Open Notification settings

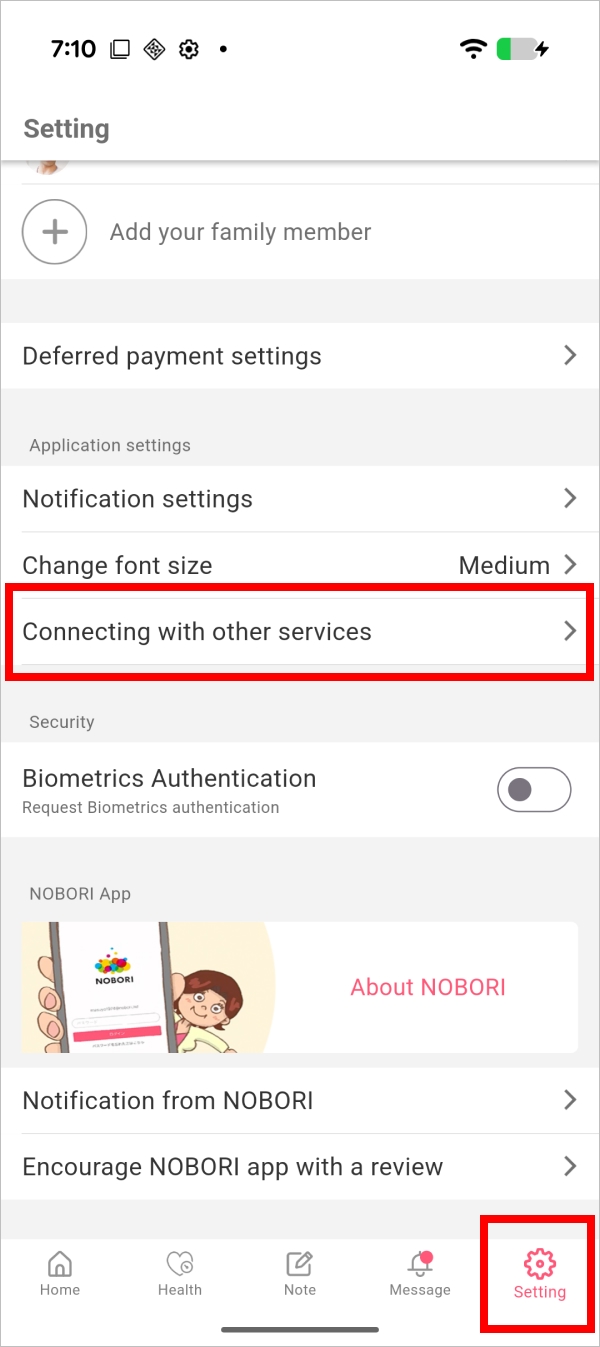tap(300, 499)
